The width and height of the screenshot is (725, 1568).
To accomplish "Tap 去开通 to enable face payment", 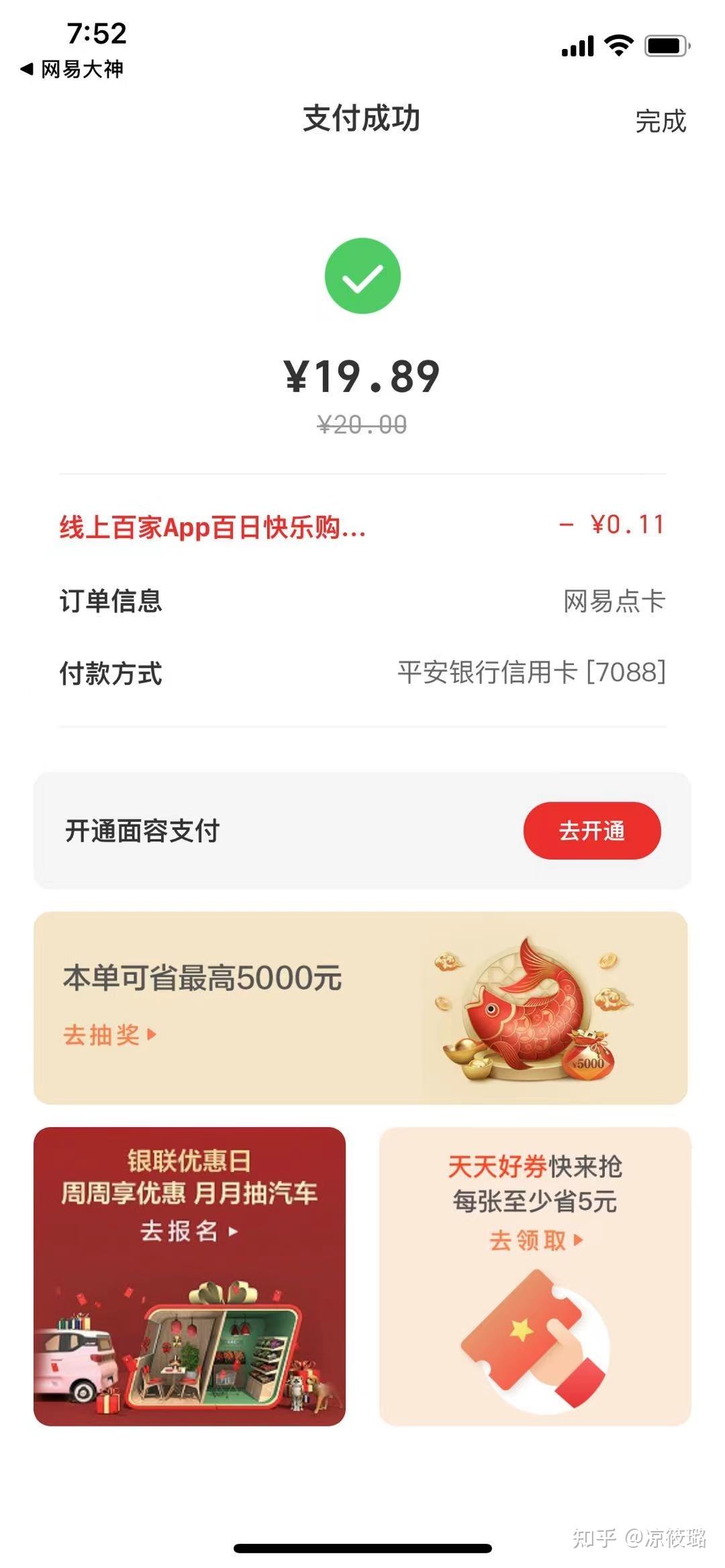I will coord(591,831).
